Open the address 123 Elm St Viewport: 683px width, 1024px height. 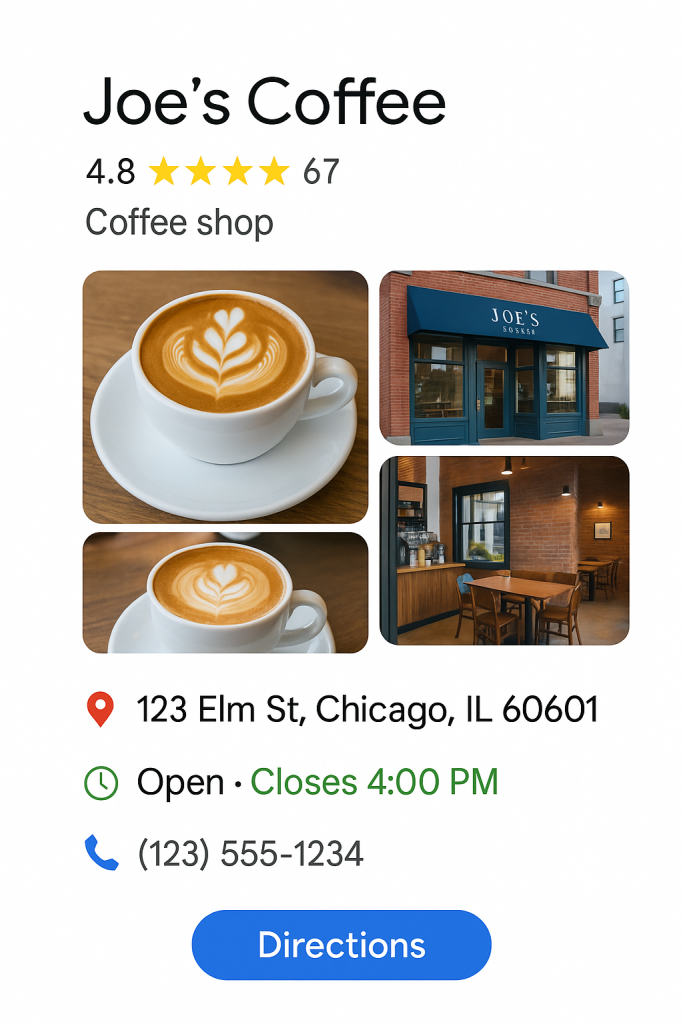point(367,710)
